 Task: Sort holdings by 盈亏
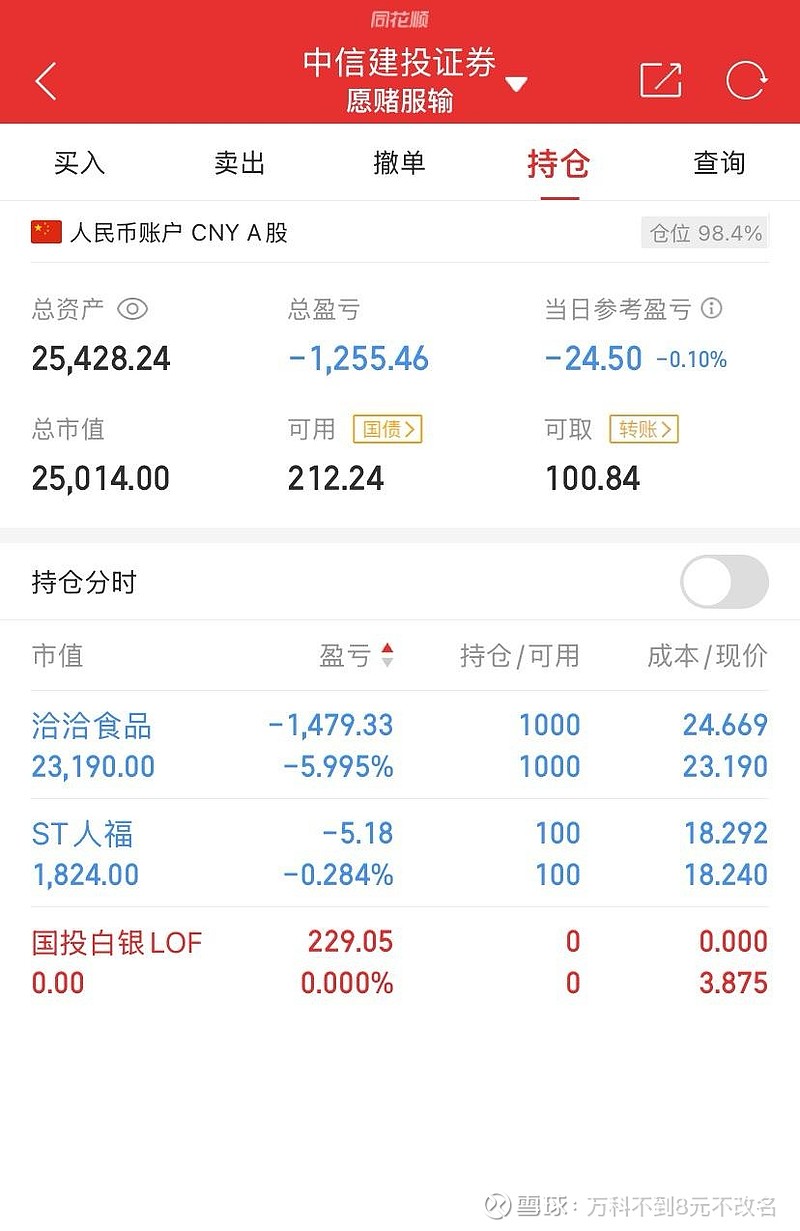(357, 656)
